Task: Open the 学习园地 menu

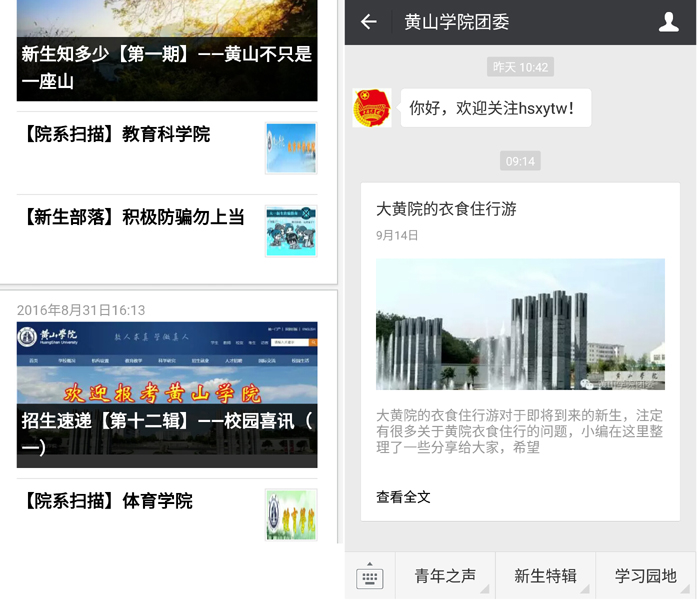Action: (645, 576)
